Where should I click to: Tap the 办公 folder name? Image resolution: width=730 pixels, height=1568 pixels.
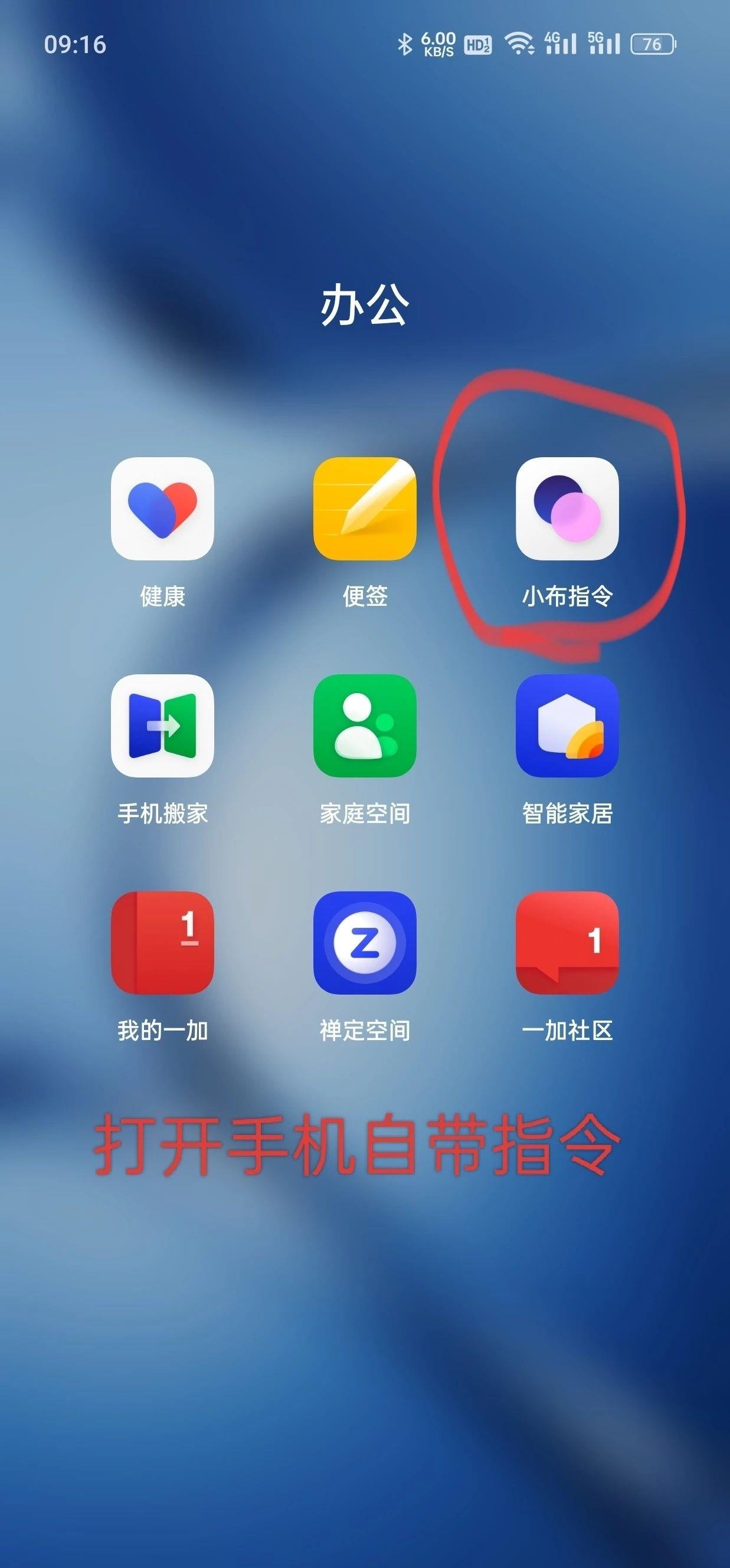click(365, 305)
